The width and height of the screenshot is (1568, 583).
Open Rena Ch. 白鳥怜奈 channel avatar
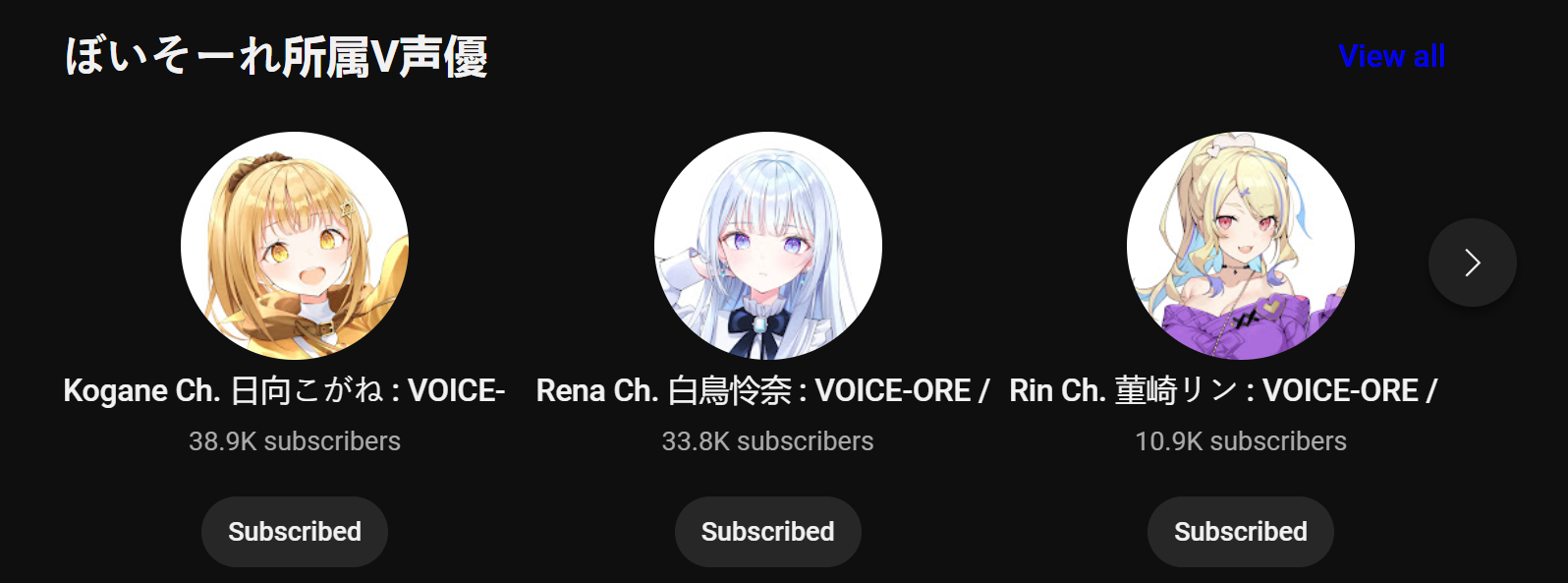767,246
